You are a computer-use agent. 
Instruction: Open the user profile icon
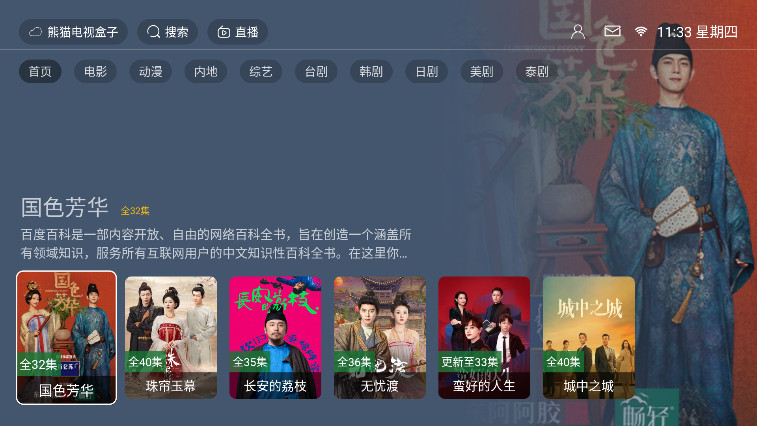[x=578, y=32]
